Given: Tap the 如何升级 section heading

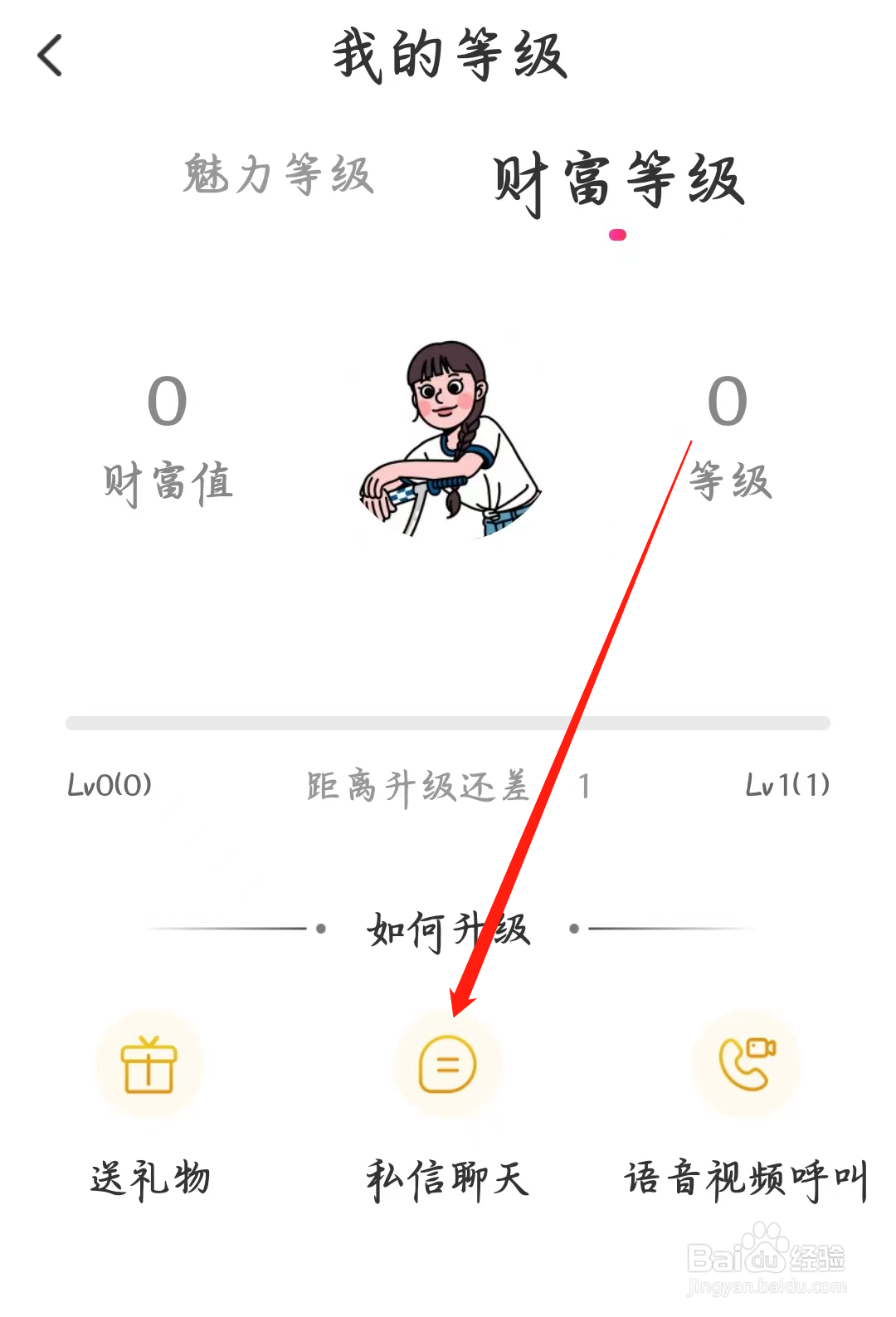Looking at the screenshot, I should coord(448,929).
